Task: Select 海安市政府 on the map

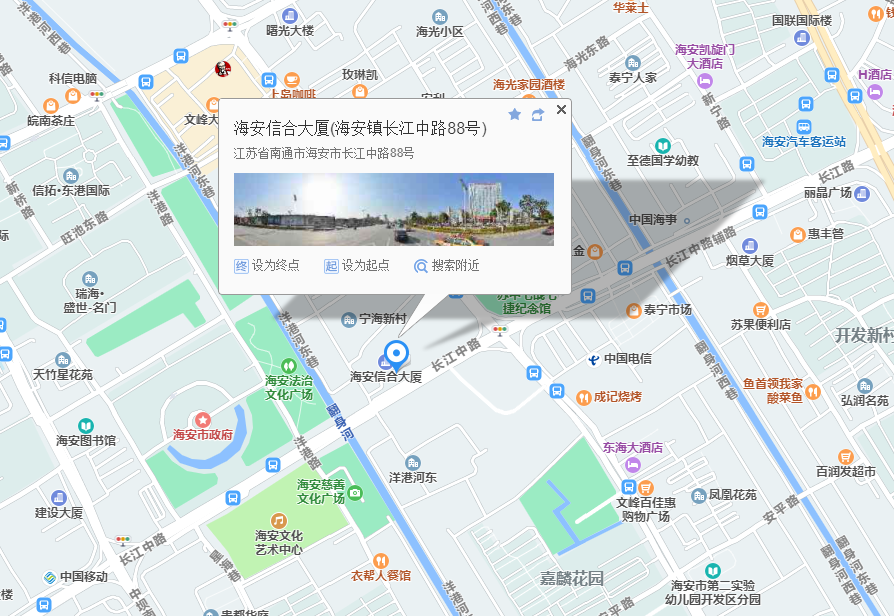Action: [203, 434]
